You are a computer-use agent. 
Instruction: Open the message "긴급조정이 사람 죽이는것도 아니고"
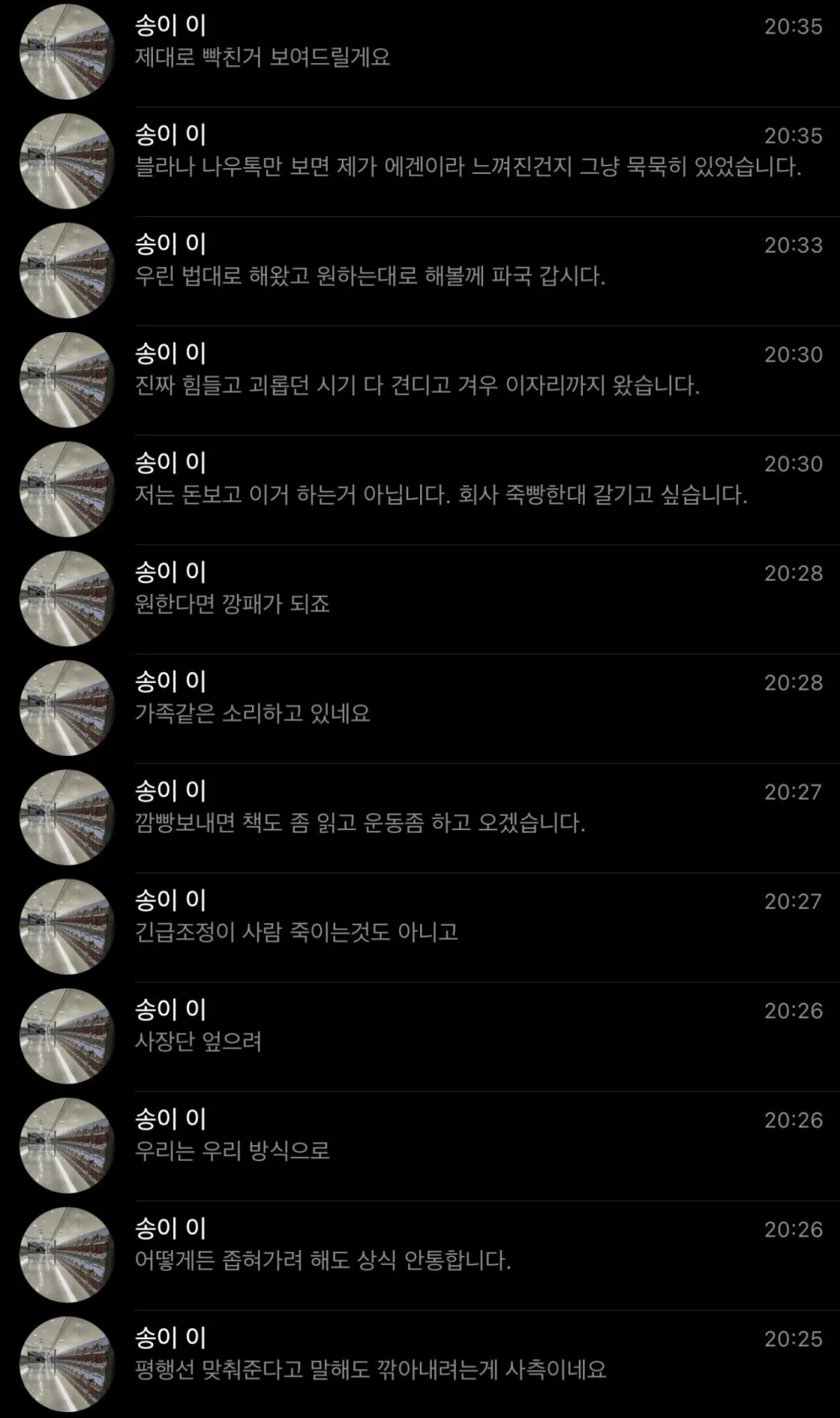pyautogui.click(x=420, y=927)
